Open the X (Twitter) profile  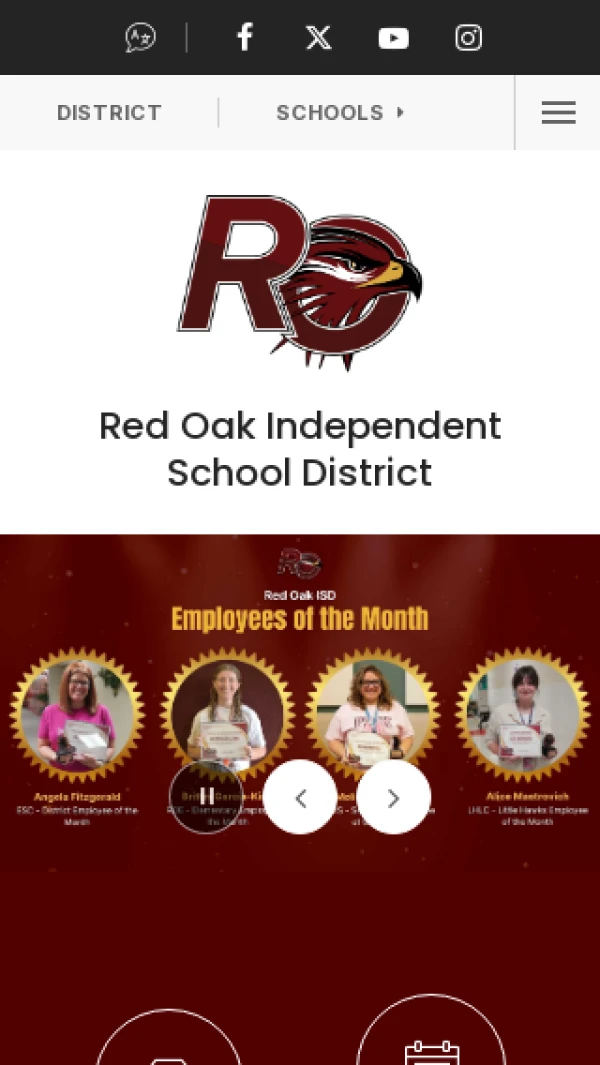pyautogui.click(x=318, y=38)
